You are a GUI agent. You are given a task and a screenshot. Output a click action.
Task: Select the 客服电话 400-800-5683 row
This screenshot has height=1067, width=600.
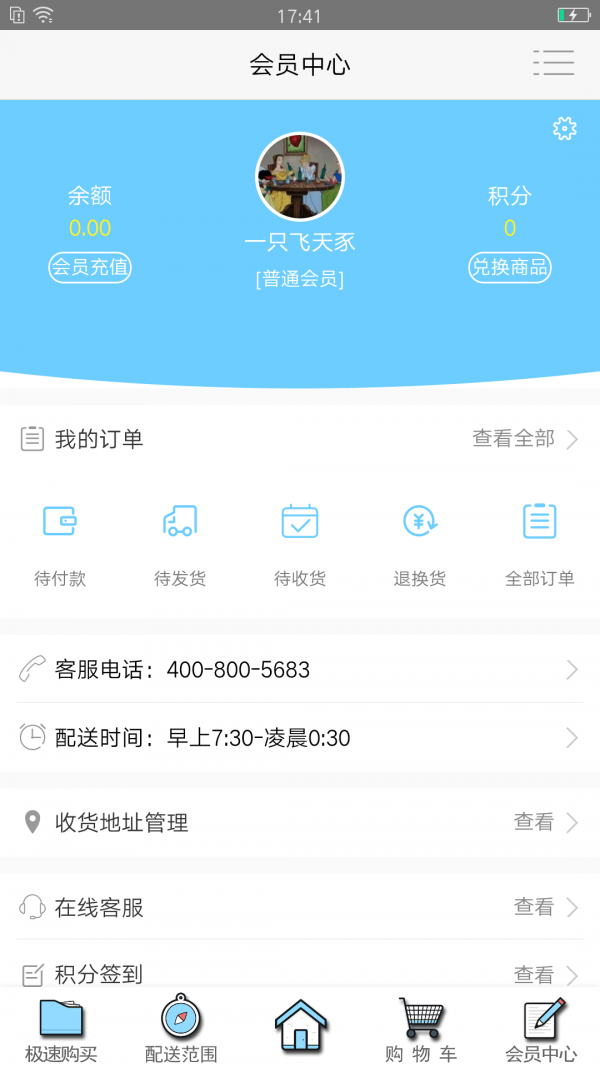(x=300, y=670)
